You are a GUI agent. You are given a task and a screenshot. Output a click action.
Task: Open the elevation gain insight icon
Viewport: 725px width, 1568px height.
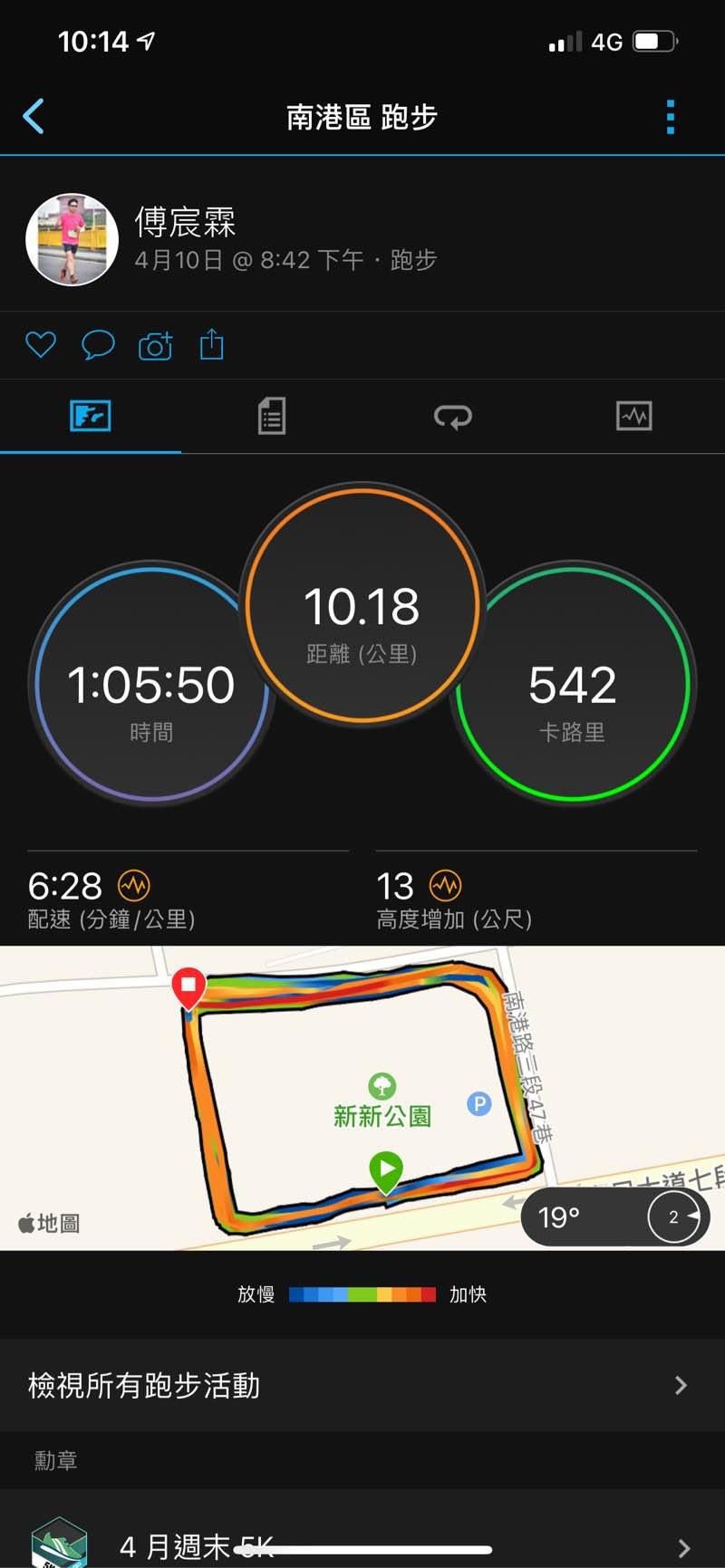click(x=445, y=885)
